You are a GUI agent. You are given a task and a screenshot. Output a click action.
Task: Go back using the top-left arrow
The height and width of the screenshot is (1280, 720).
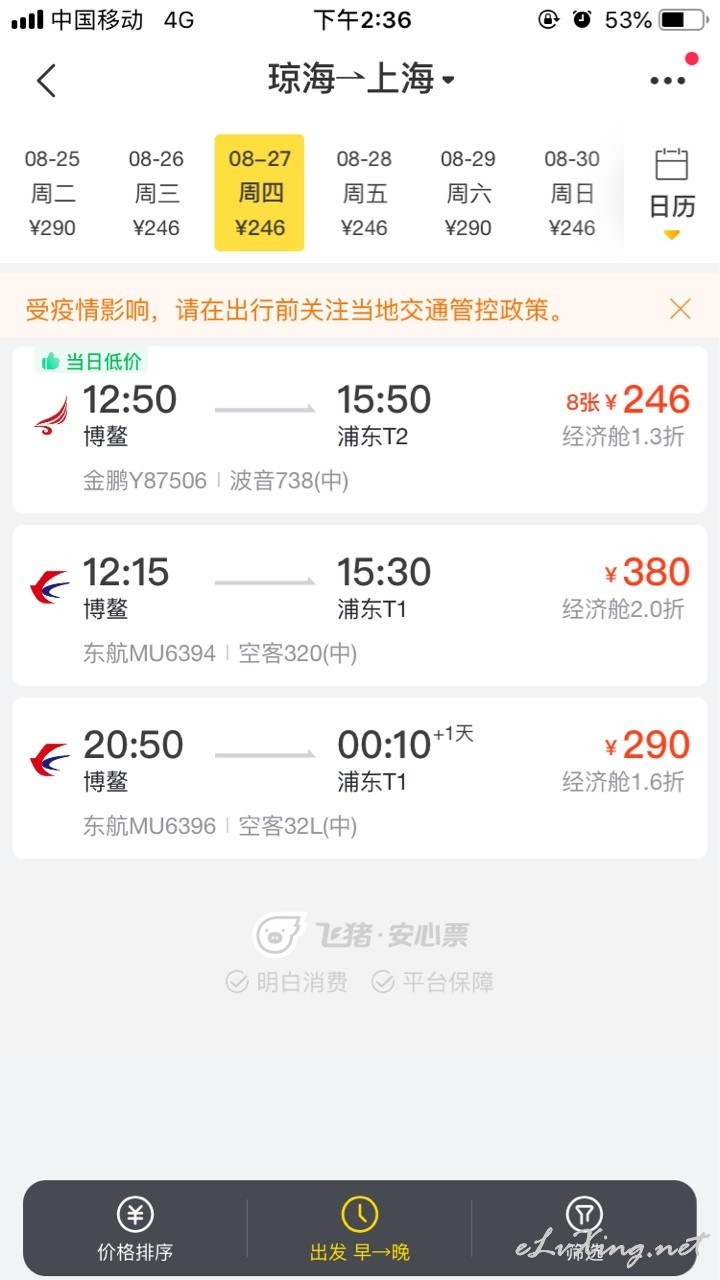click(46, 80)
